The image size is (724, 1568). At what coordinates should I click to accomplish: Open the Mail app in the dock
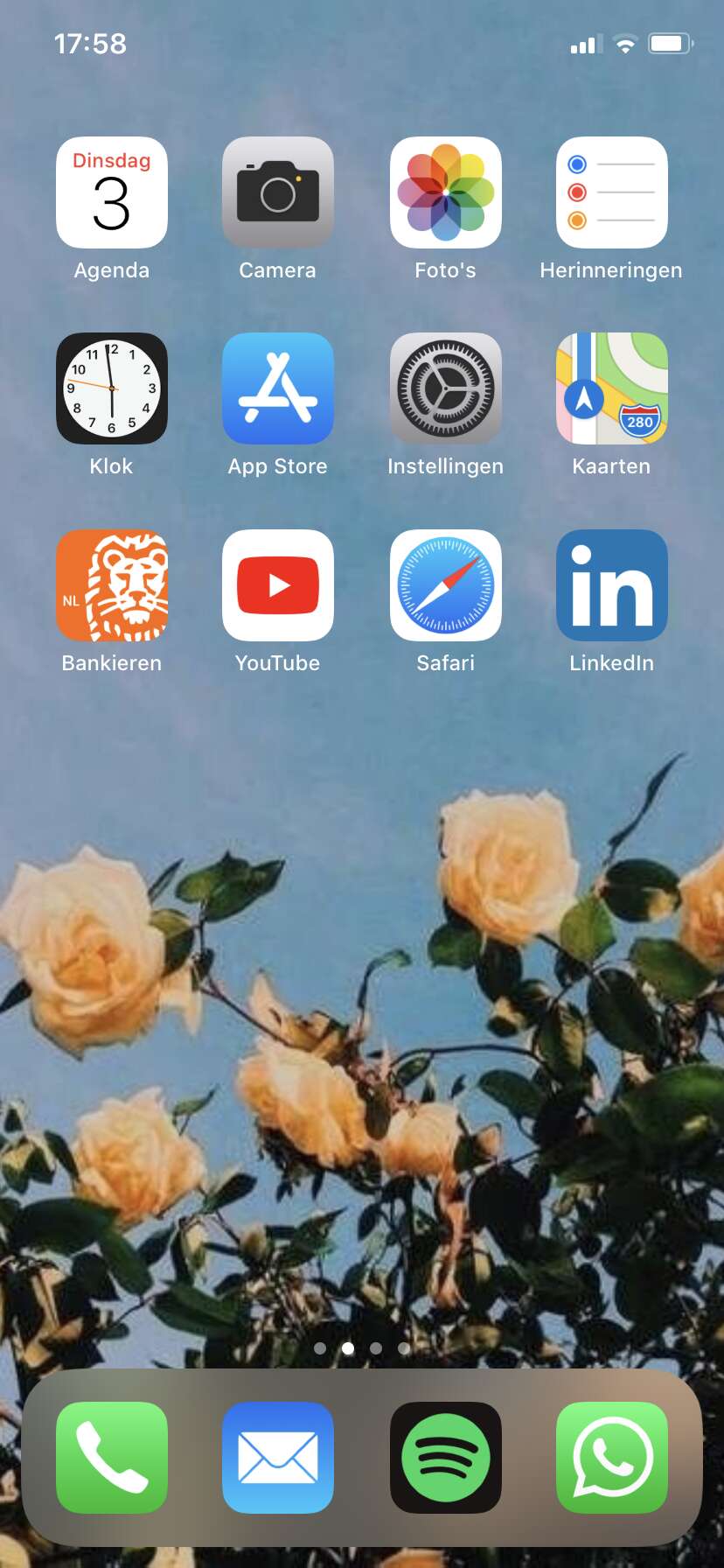pos(278,1458)
